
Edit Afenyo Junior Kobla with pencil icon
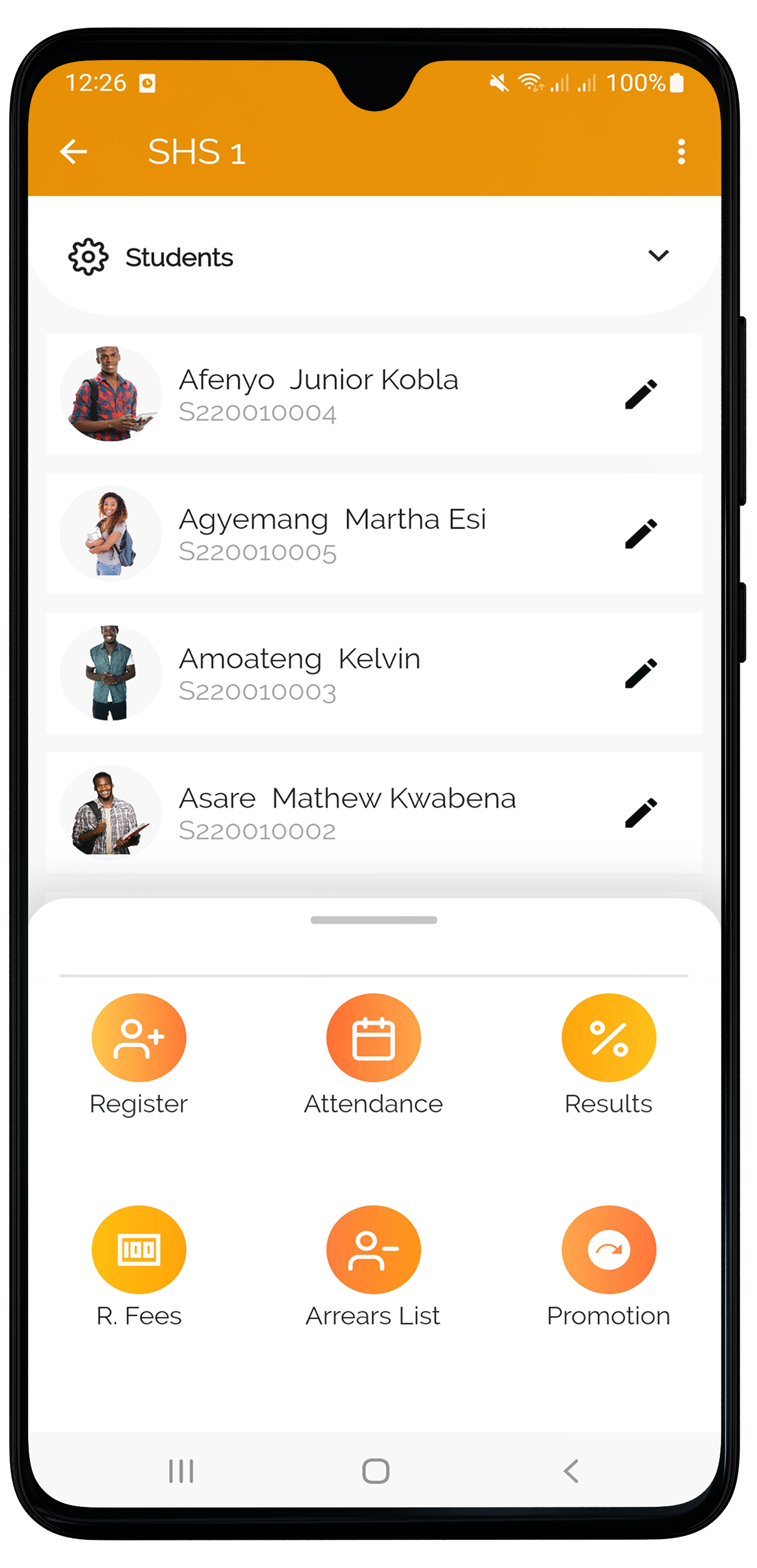(641, 395)
